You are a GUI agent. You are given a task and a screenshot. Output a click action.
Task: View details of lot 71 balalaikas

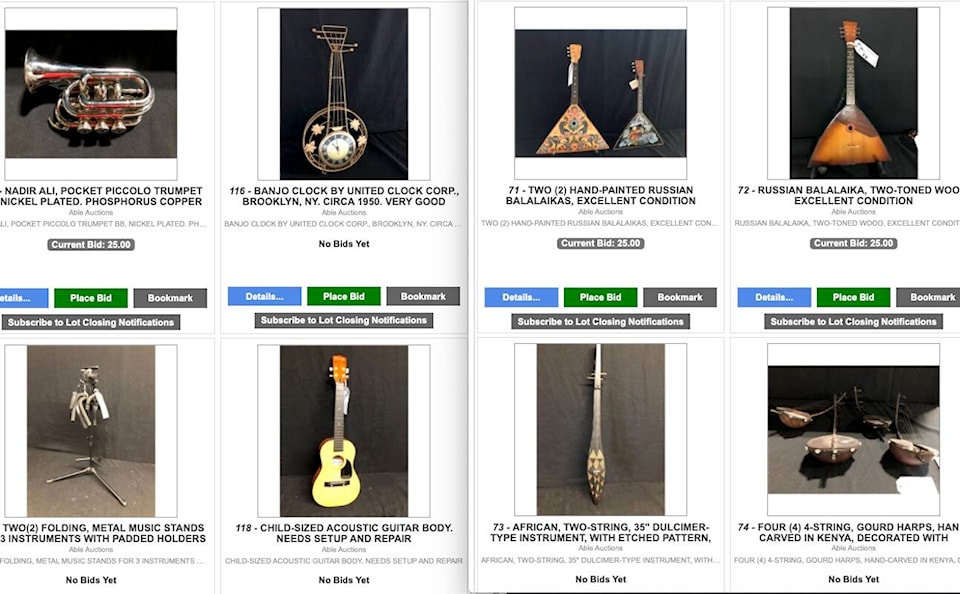pyautogui.click(x=521, y=297)
